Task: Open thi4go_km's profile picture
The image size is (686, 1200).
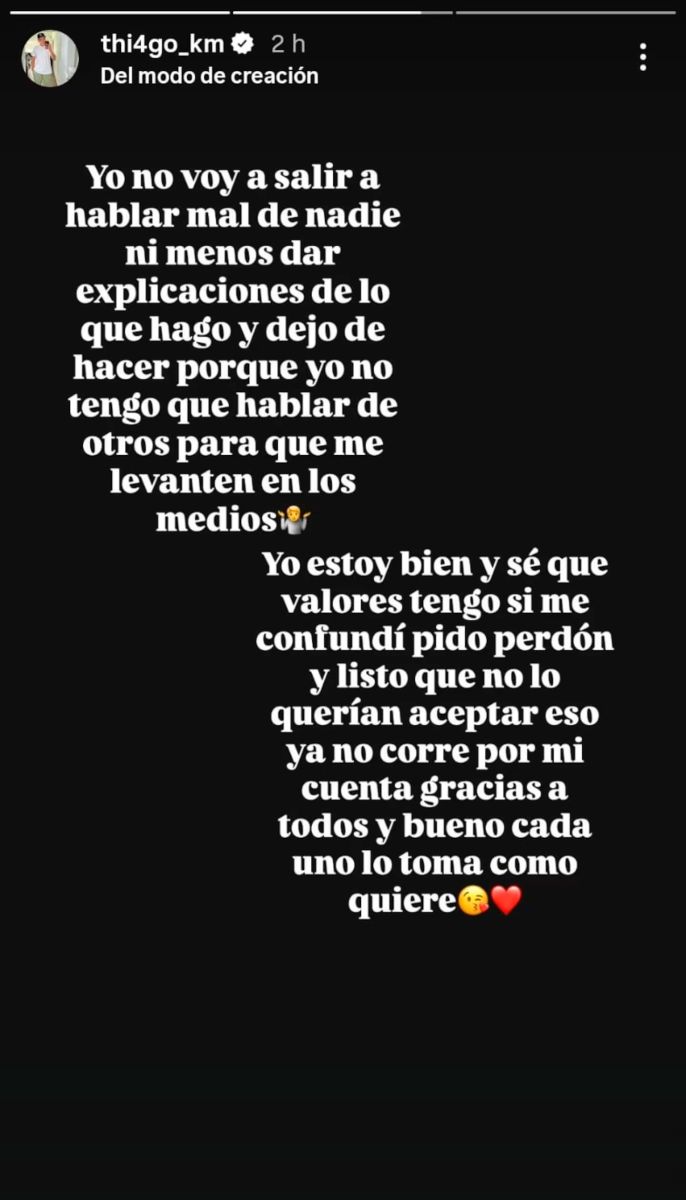Action: coord(50,58)
